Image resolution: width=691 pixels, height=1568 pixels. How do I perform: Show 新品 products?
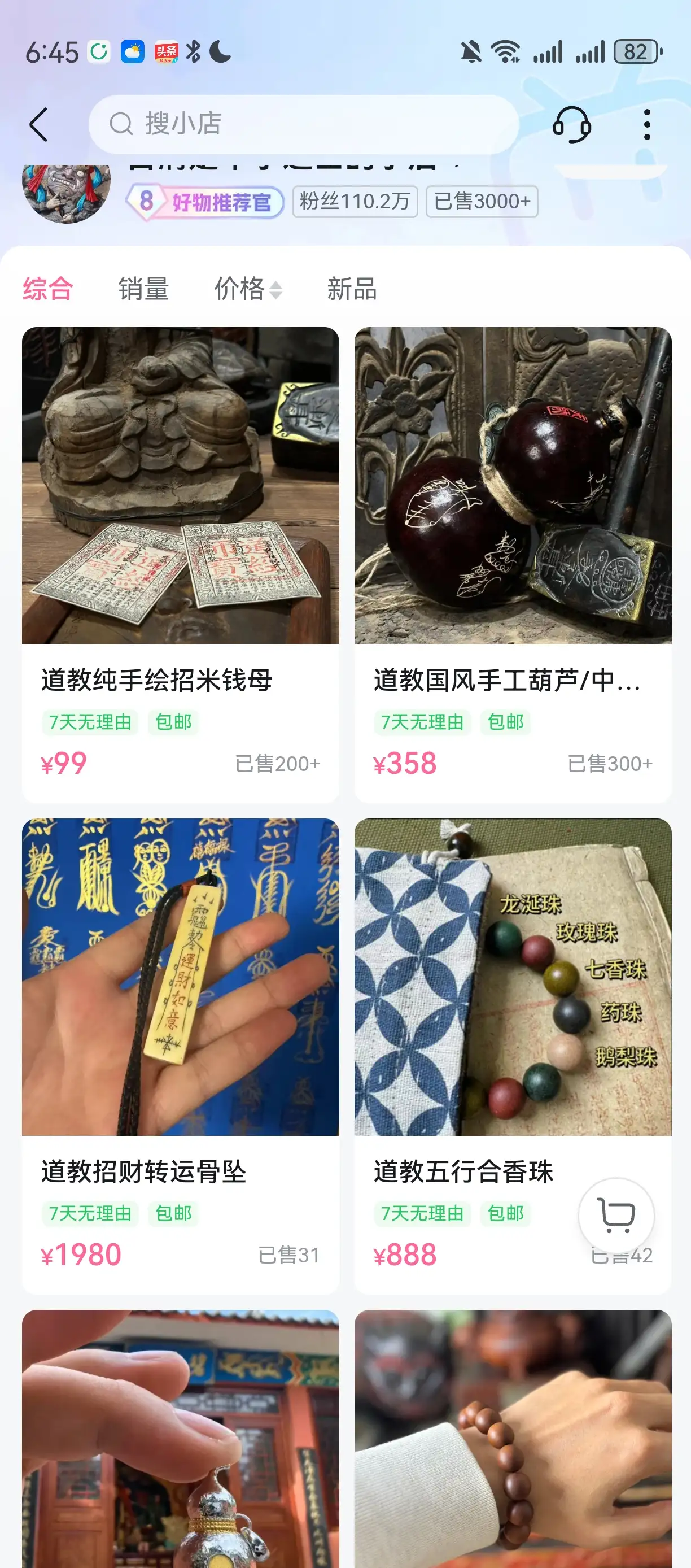point(352,289)
